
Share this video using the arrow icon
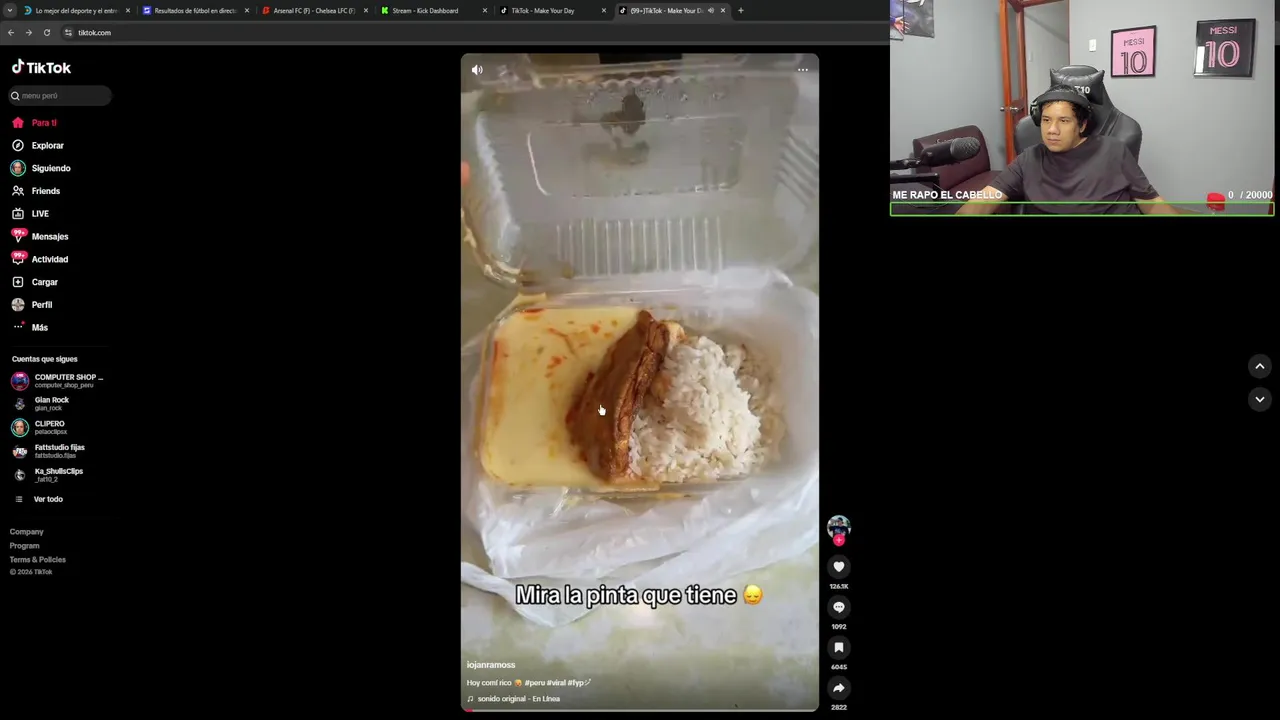(x=839, y=688)
